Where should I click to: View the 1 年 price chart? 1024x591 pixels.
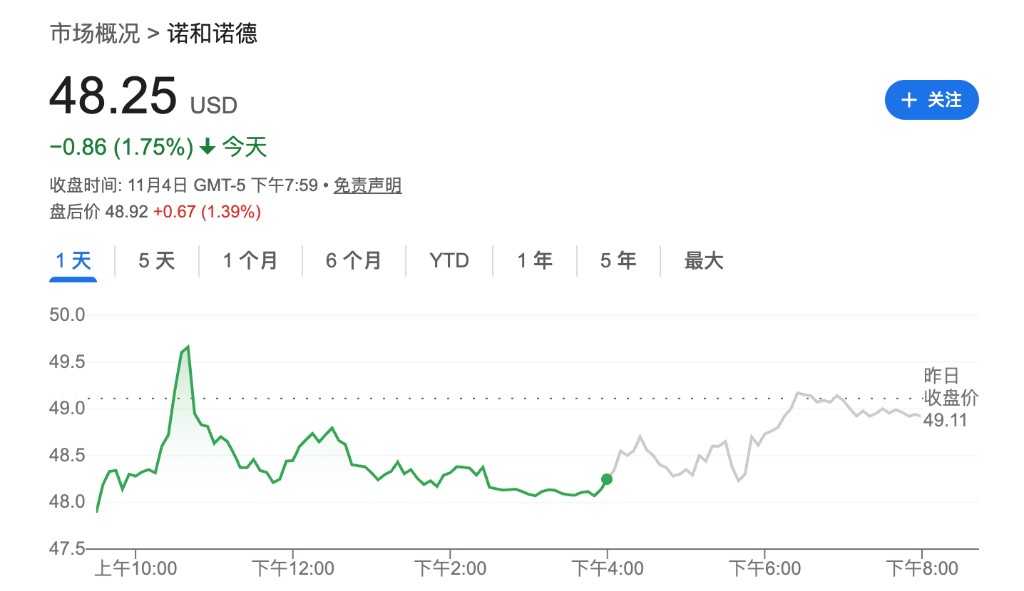pos(534,261)
